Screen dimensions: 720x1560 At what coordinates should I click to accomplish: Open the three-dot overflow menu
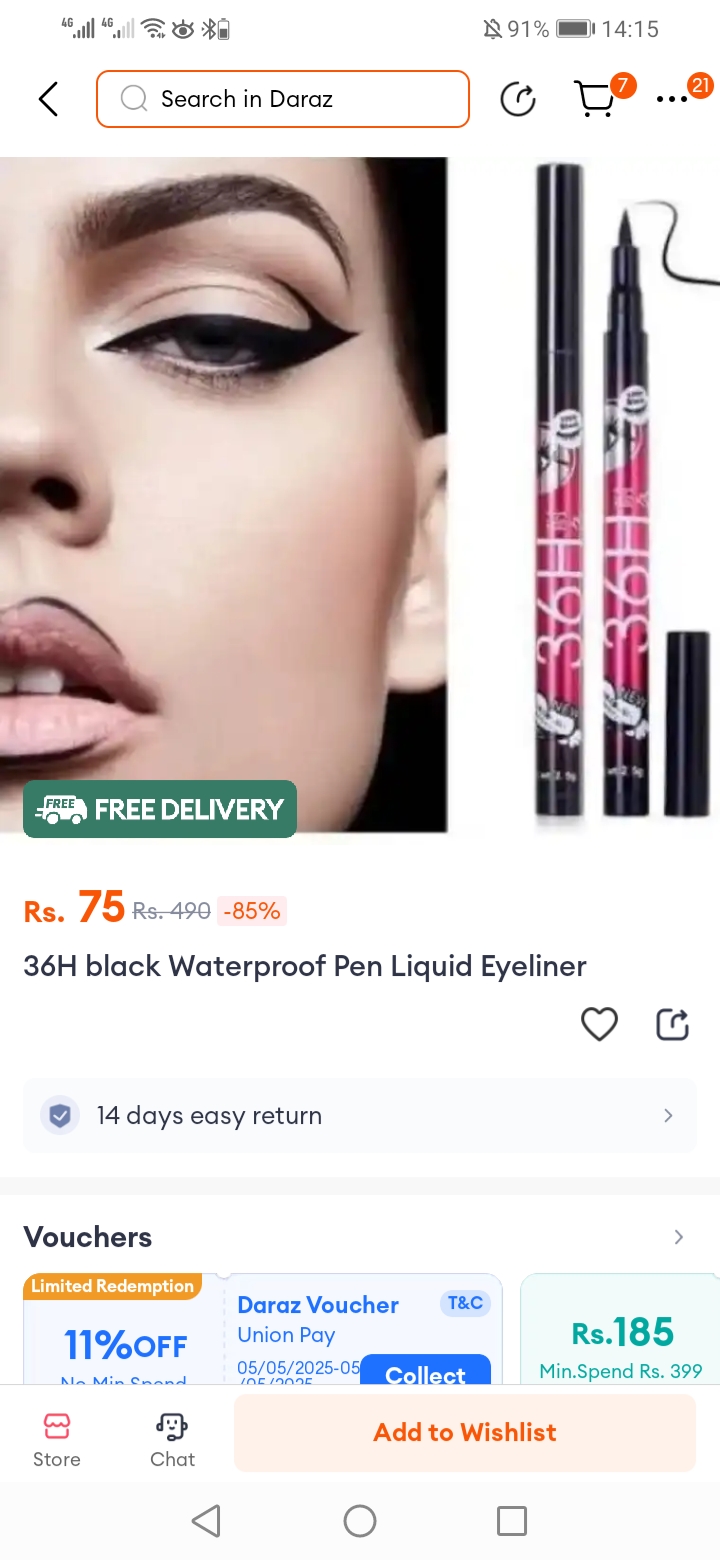pyautogui.click(x=672, y=99)
